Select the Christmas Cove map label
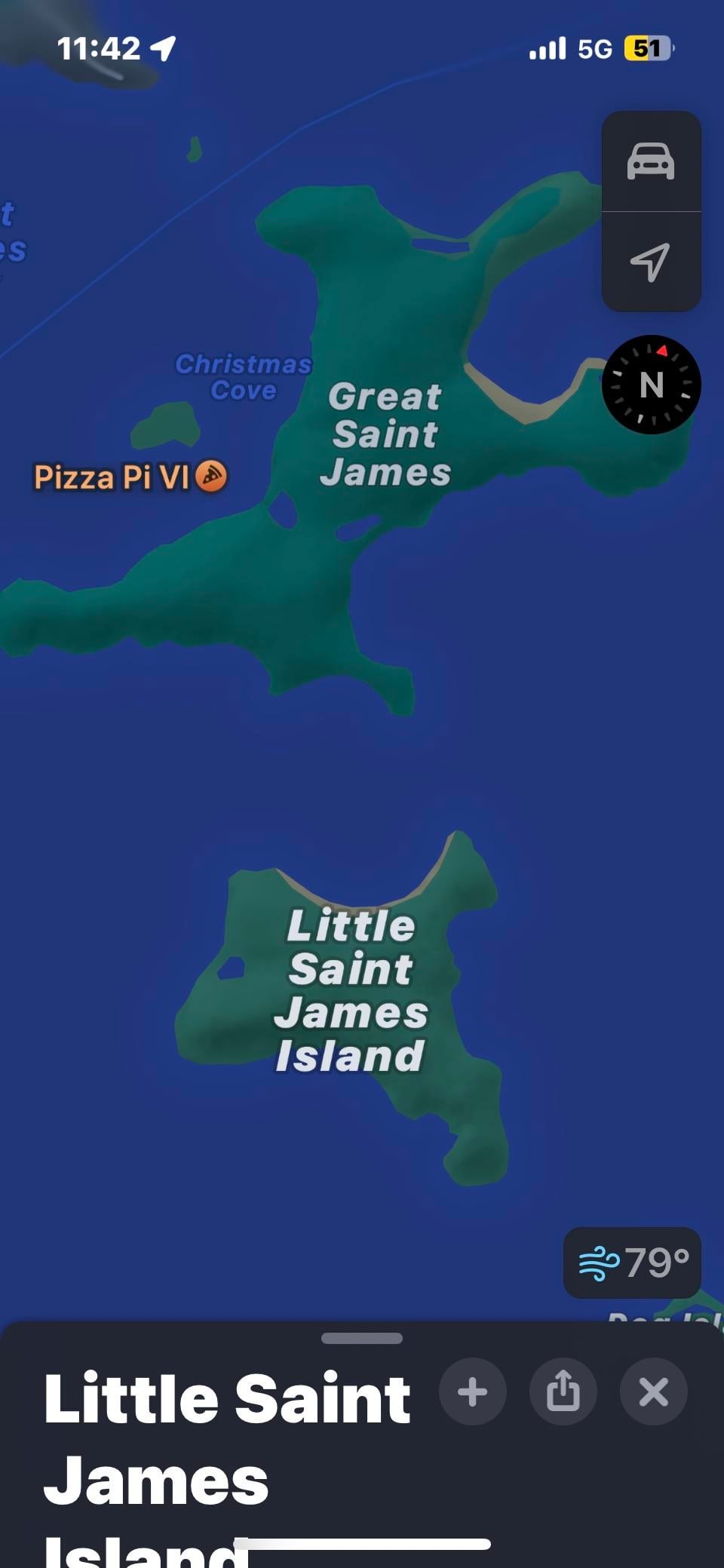724x1568 pixels. click(x=243, y=376)
